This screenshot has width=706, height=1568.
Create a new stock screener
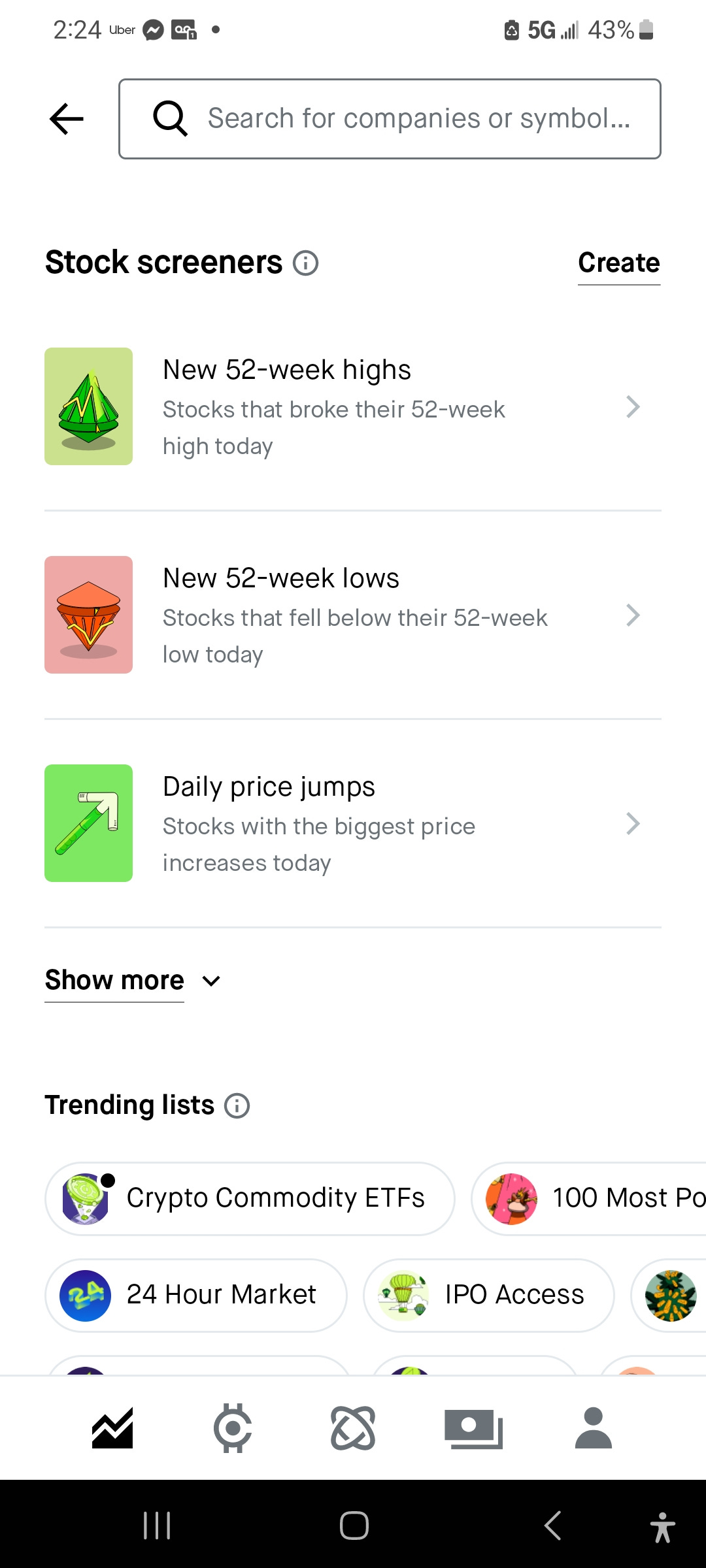click(x=619, y=263)
